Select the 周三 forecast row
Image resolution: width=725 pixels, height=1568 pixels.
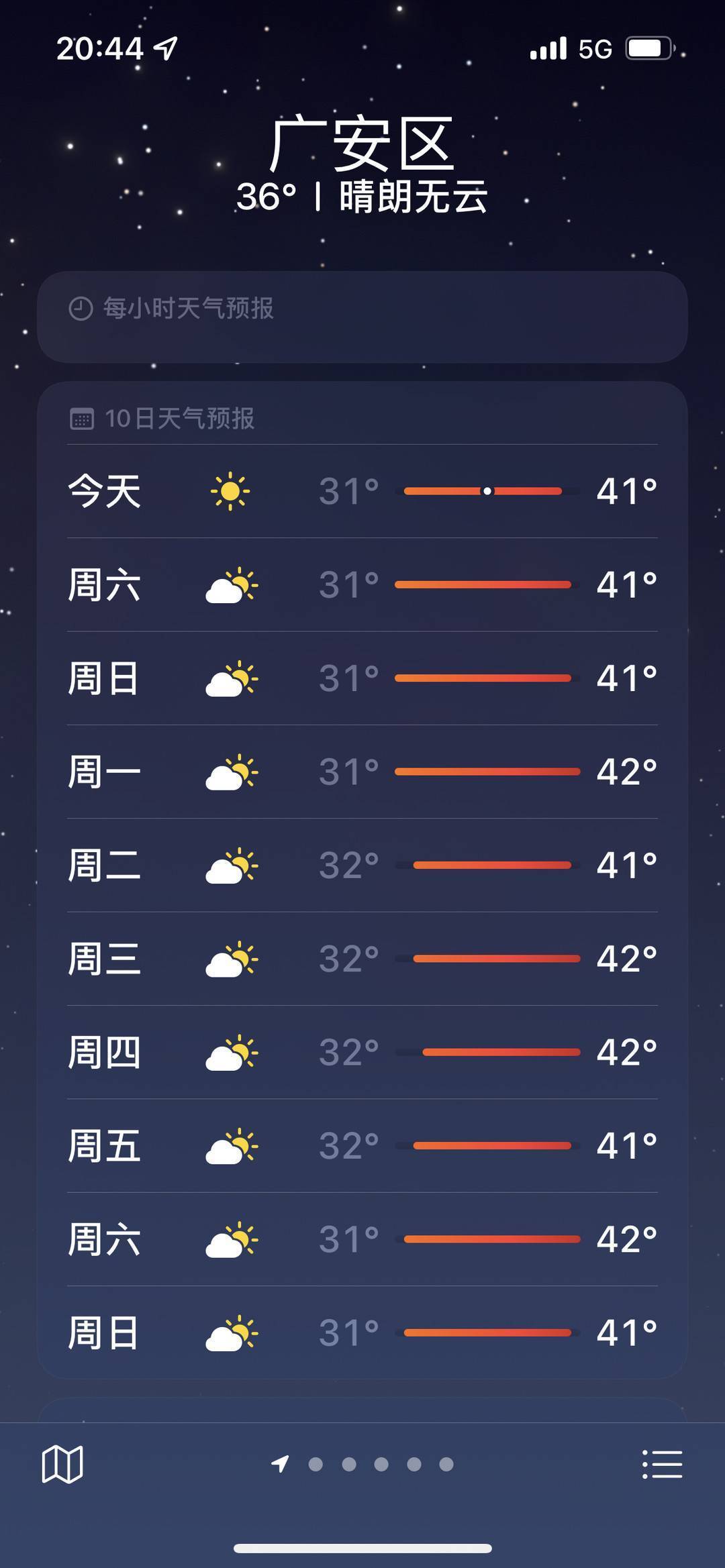point(362,959)
